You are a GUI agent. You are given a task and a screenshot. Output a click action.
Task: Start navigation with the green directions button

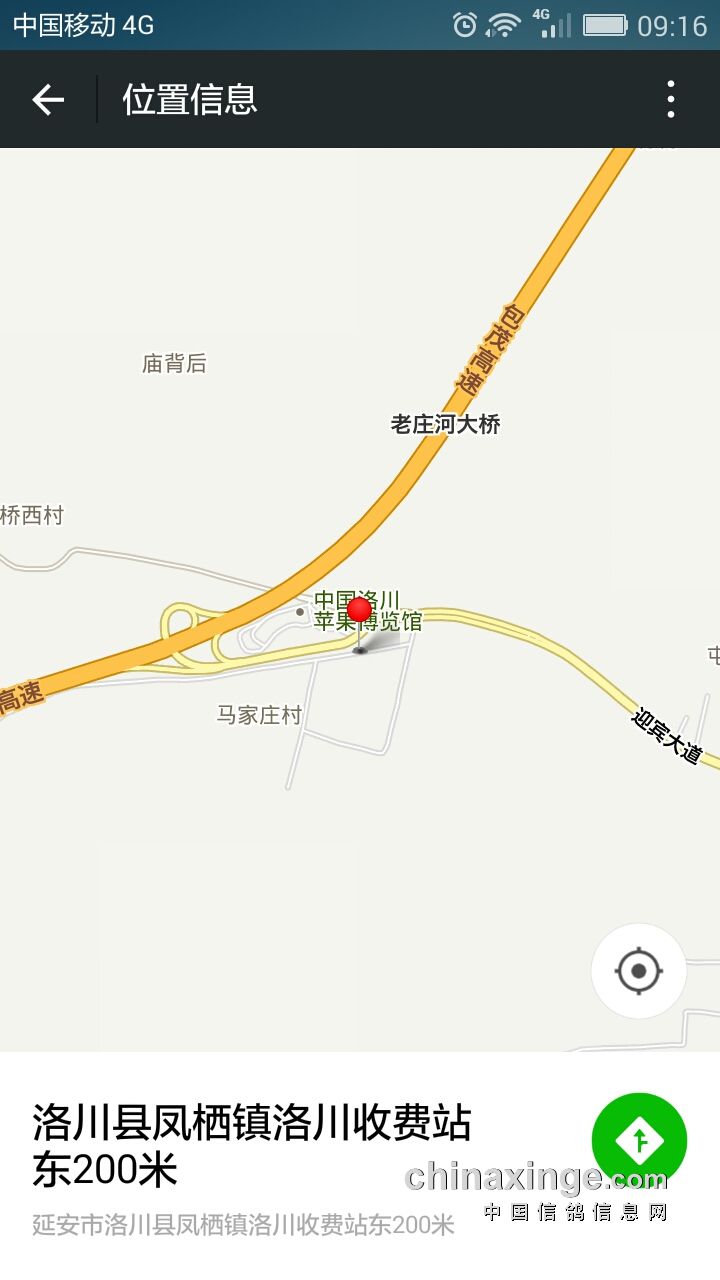click(x=639, y=1140)
